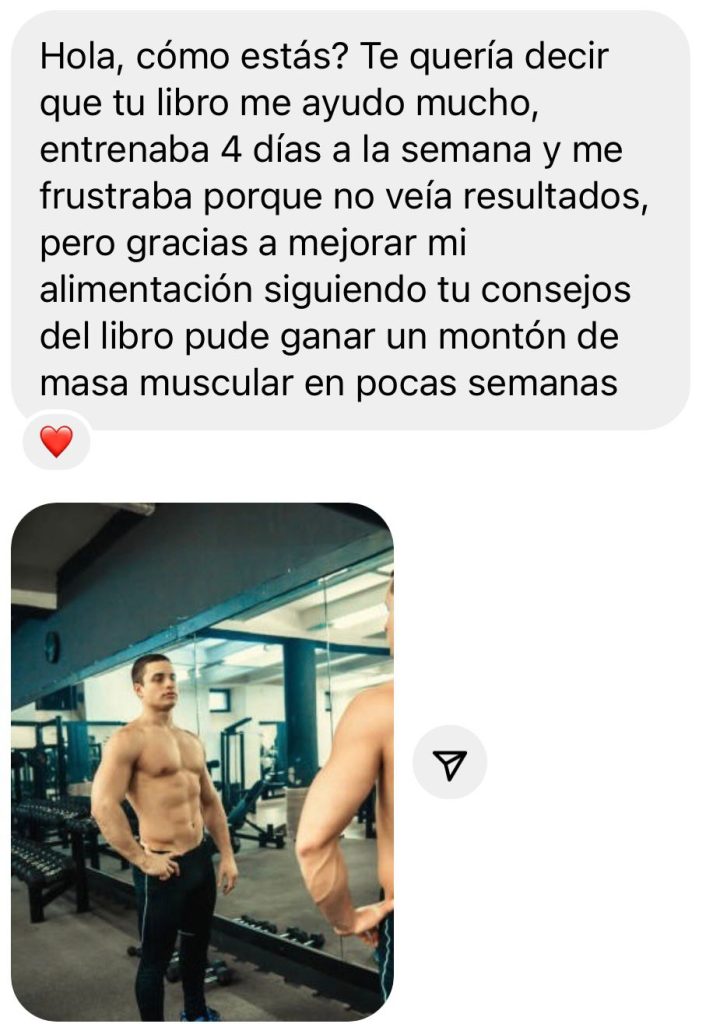Screen dimensions: 727x1024
Task: Open the shared gym photo
Action: 202,760
